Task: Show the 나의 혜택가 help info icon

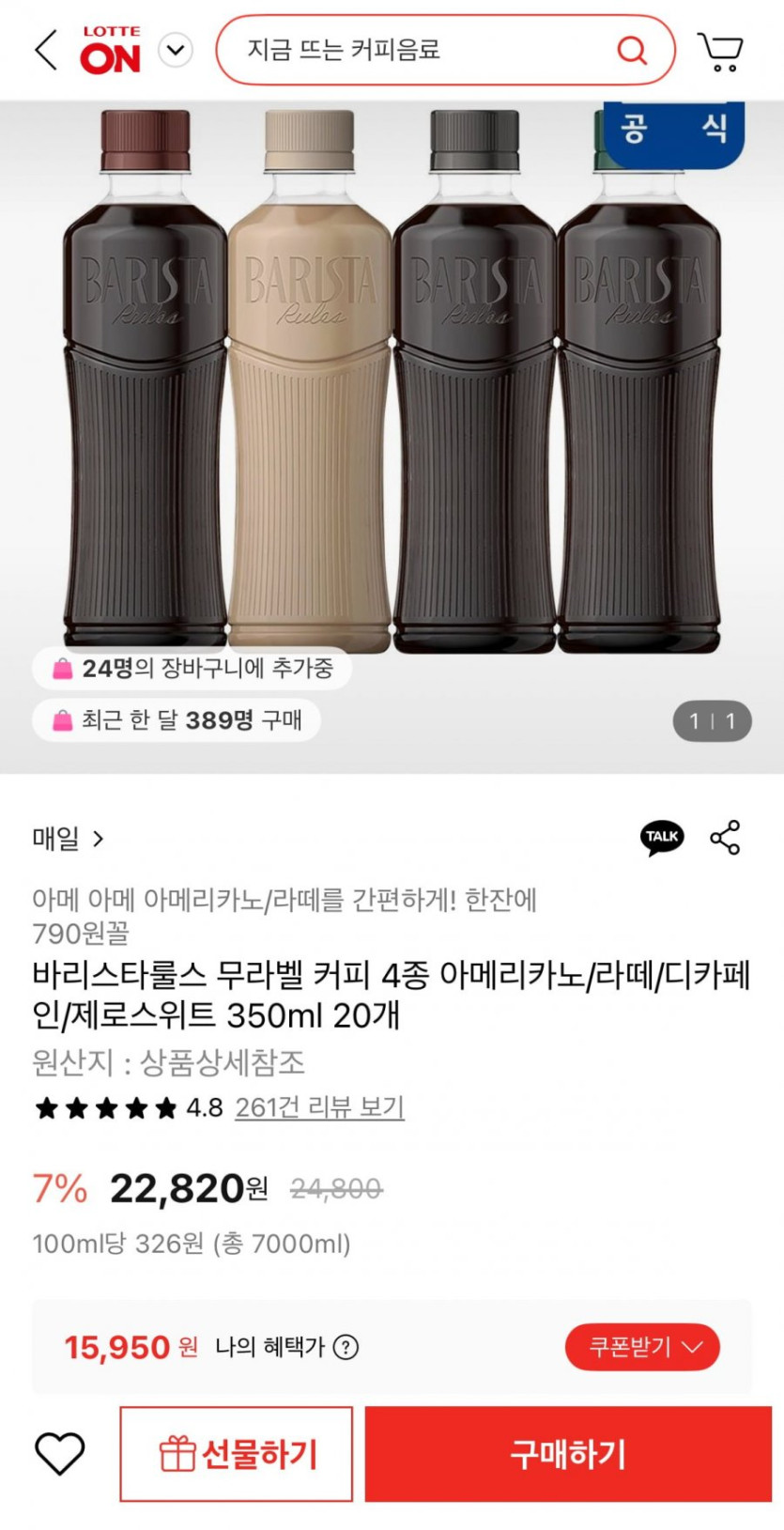Action: tap(346, 1347)
